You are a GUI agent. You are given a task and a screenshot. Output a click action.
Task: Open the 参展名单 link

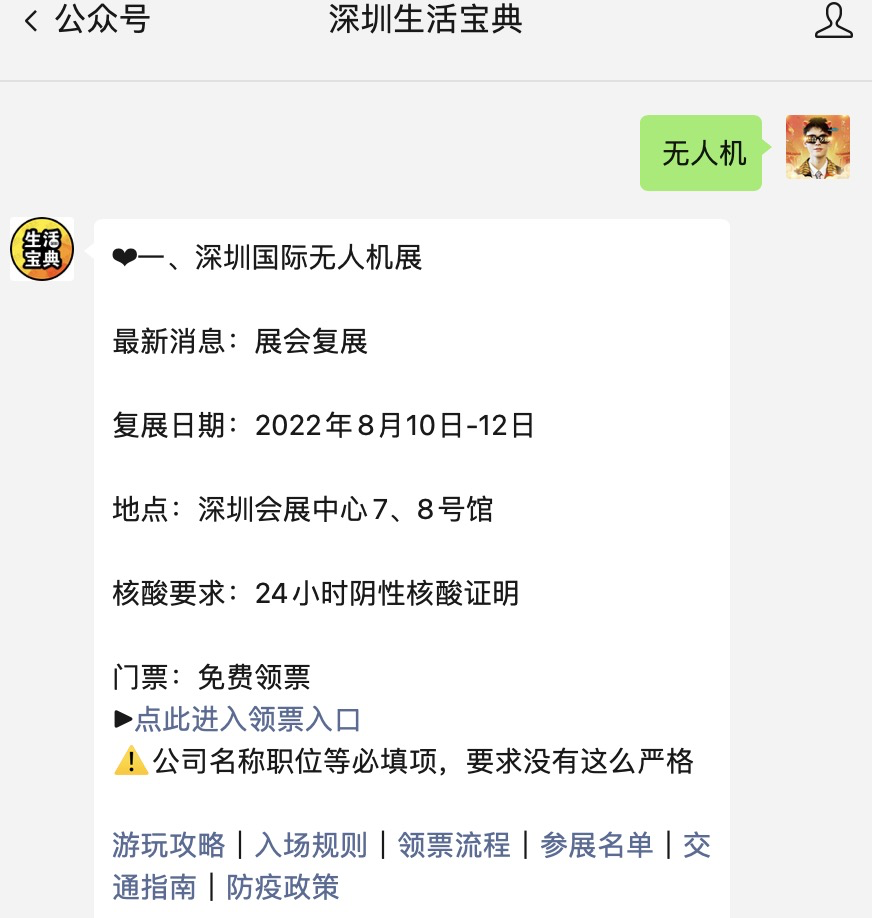tap(596, 845)
